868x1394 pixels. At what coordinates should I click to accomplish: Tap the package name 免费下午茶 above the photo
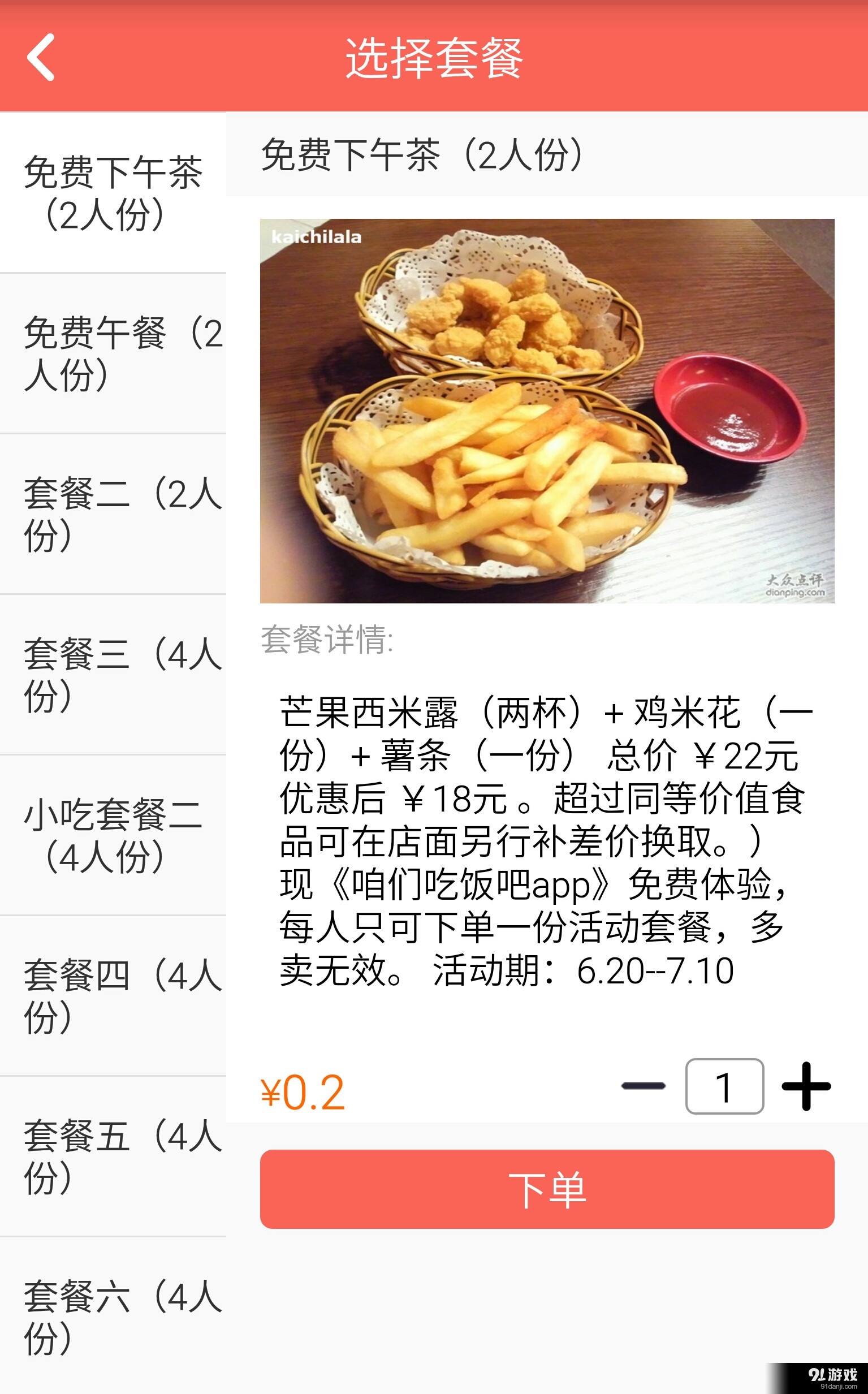pos(422,155)
